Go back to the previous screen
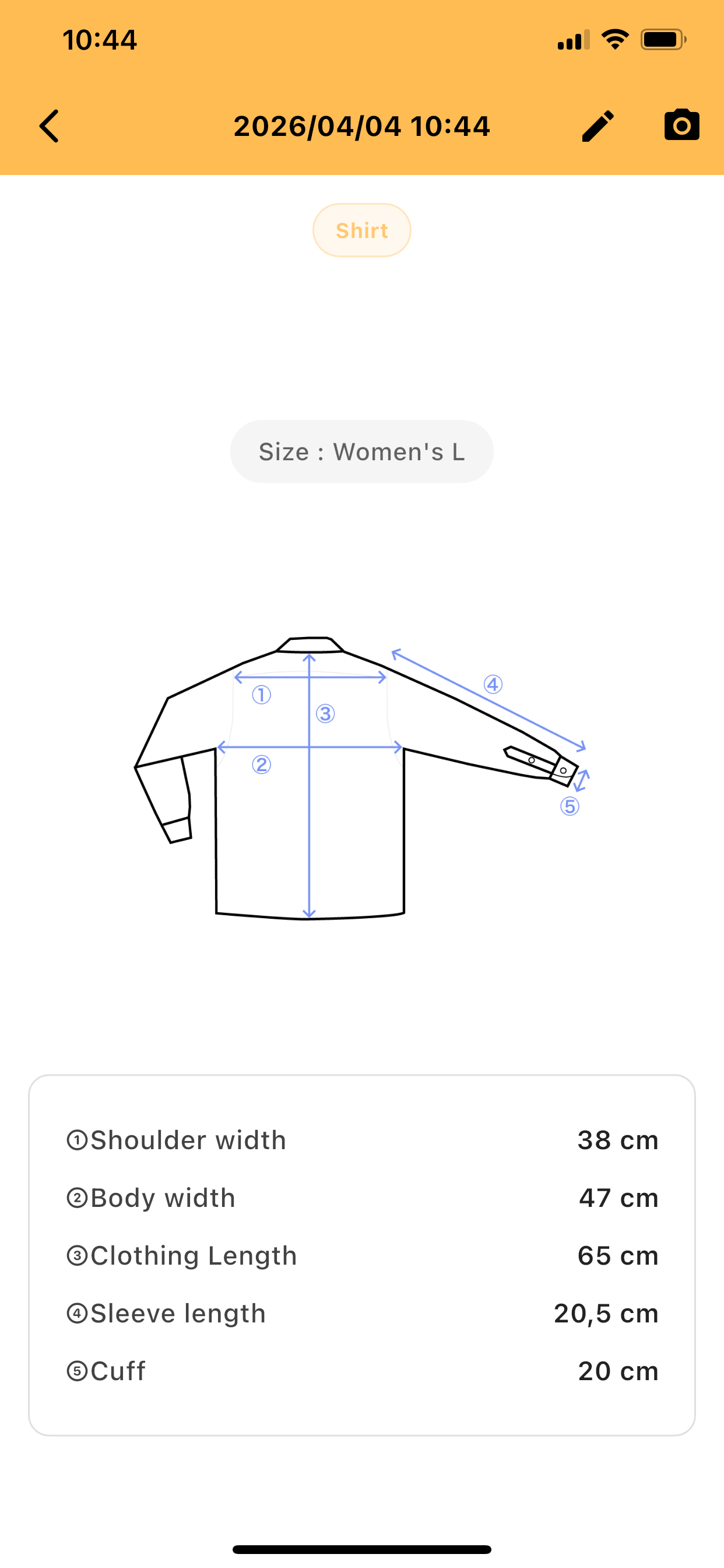 (x=50, y=126)
